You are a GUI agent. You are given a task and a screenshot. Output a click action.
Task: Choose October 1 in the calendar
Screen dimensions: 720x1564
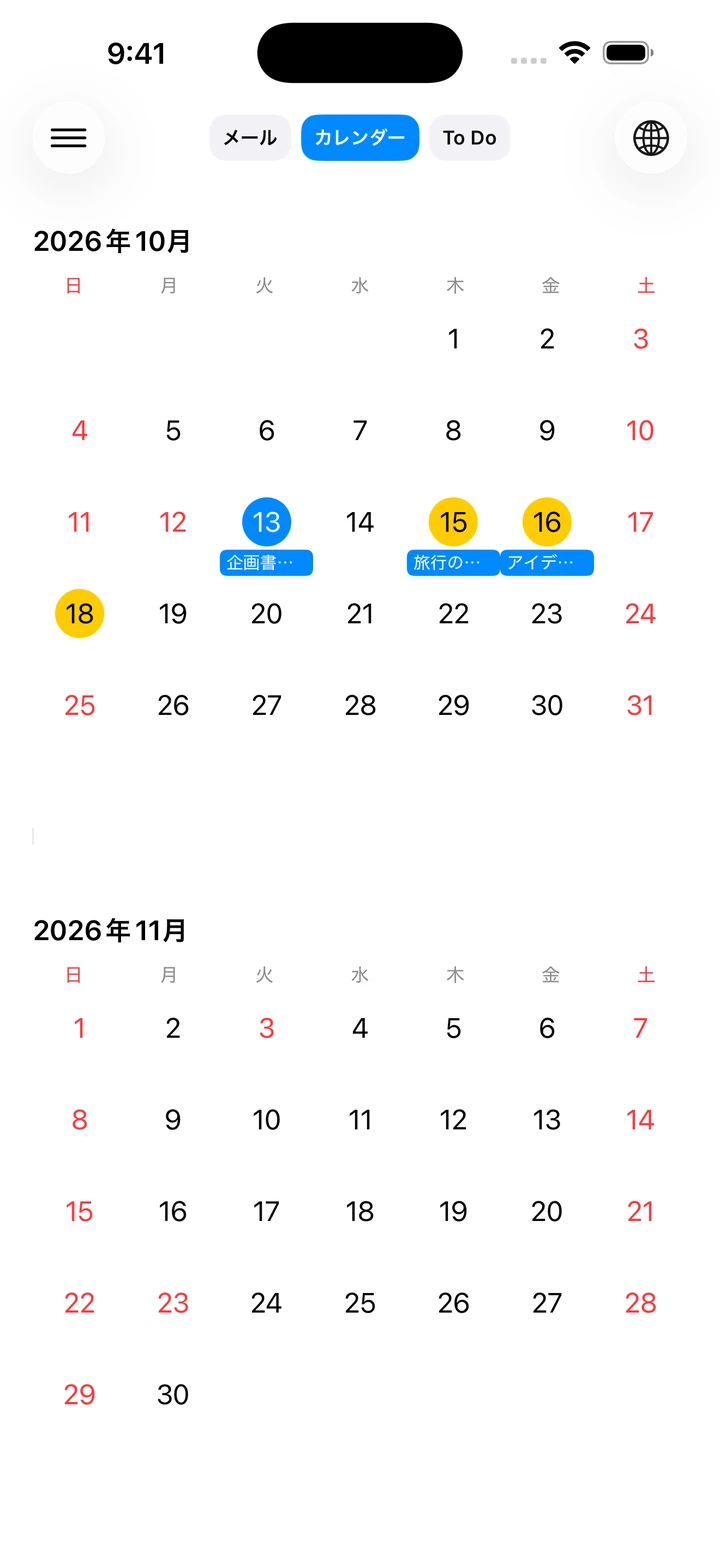tap(453, 340)
